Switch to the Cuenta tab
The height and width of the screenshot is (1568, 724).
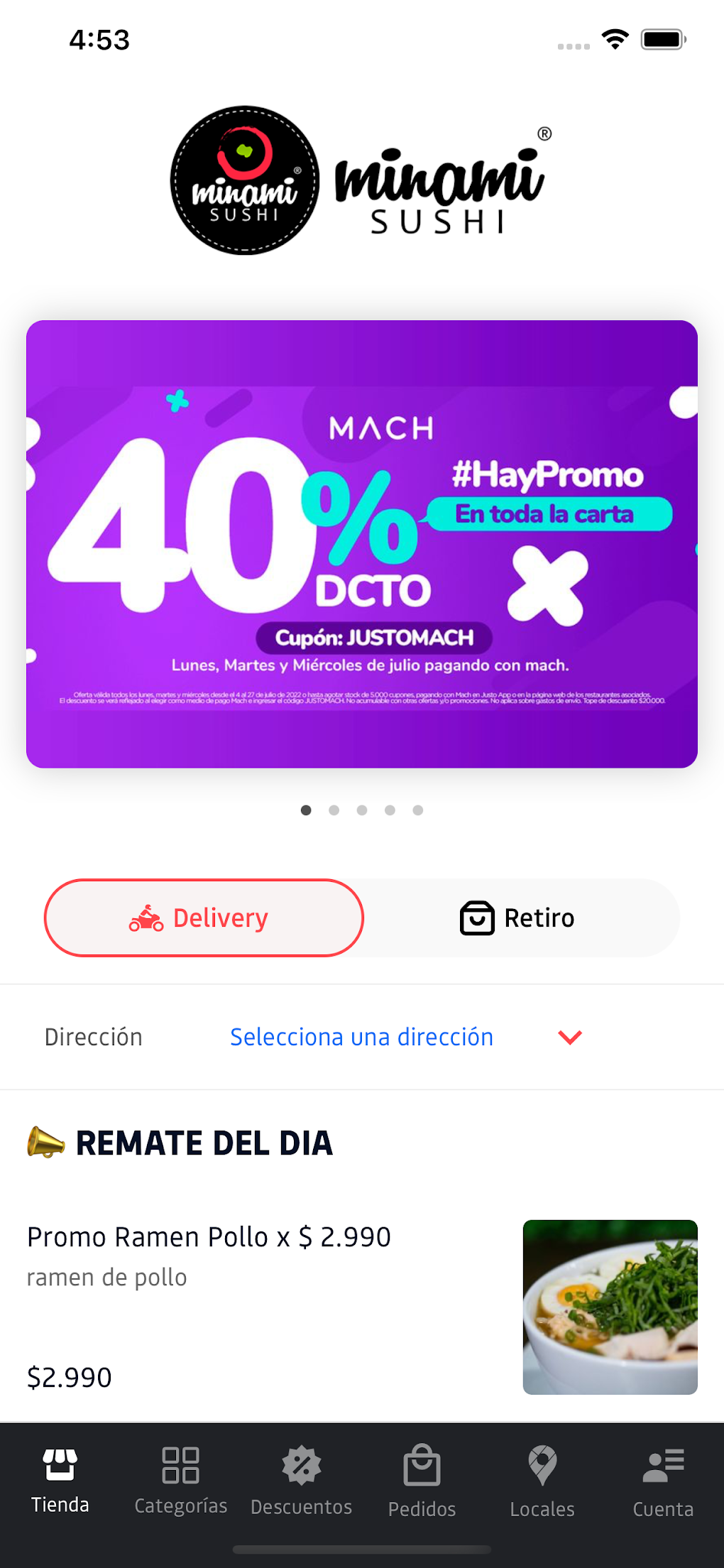tap(663, 1481)
